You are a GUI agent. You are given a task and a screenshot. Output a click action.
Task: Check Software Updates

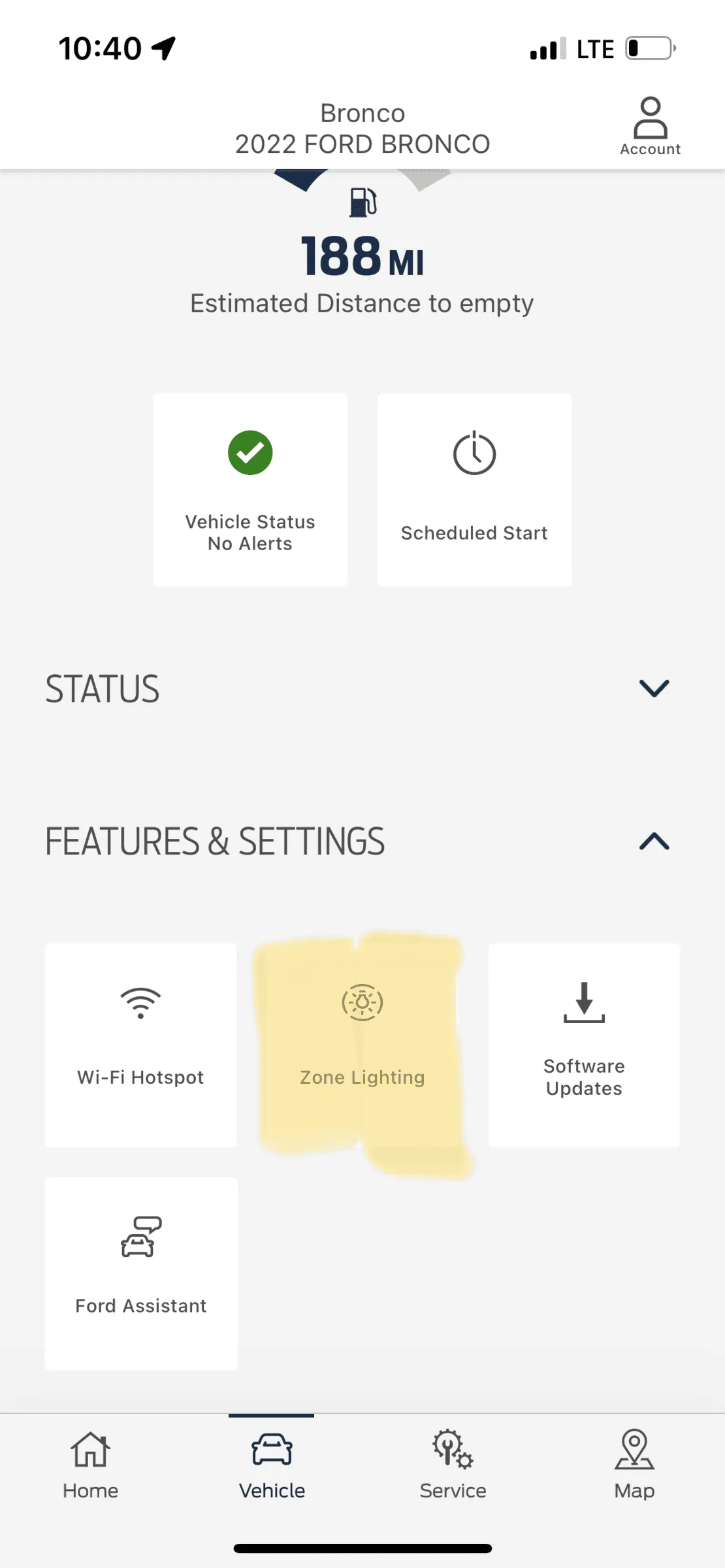point(584,1045)
